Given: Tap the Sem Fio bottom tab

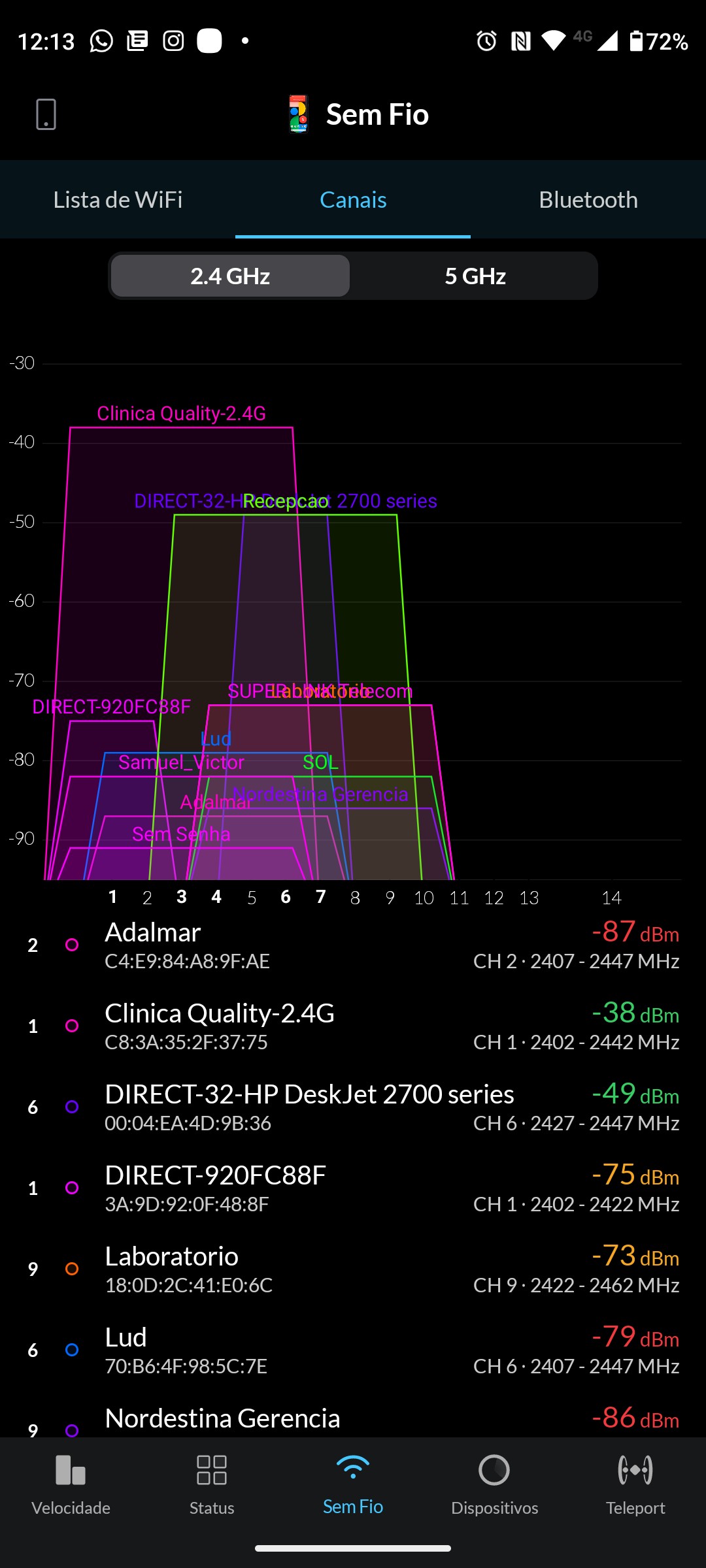Looking at the screenshot, I should tap(353, 1484).
